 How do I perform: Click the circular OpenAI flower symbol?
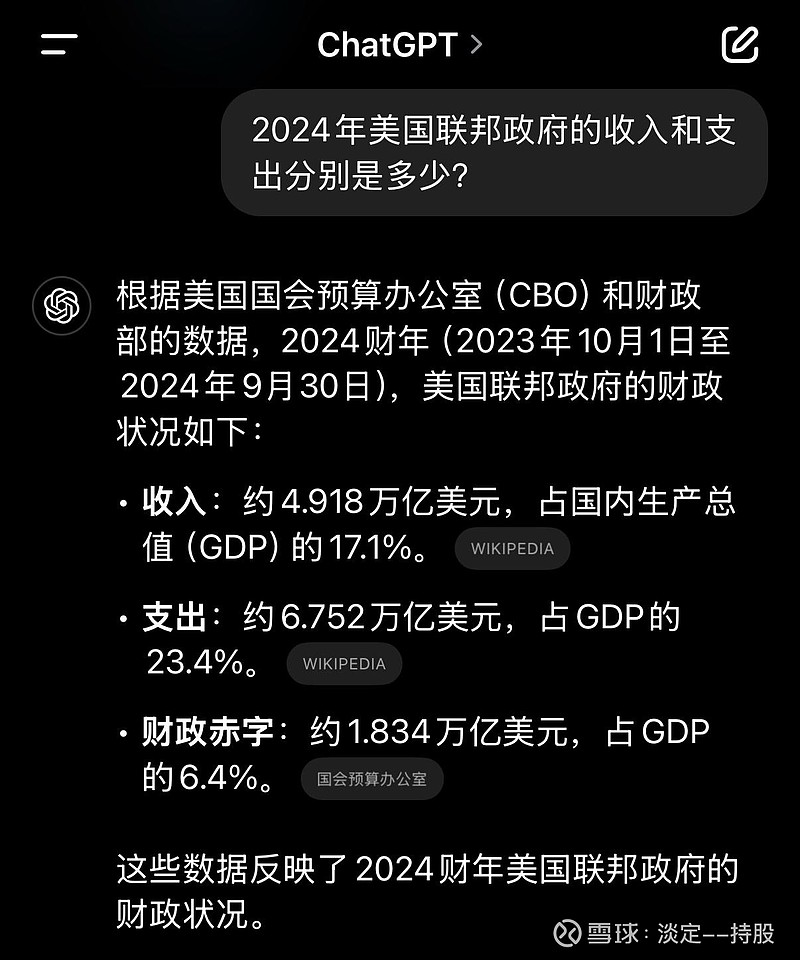click(62, 307)
